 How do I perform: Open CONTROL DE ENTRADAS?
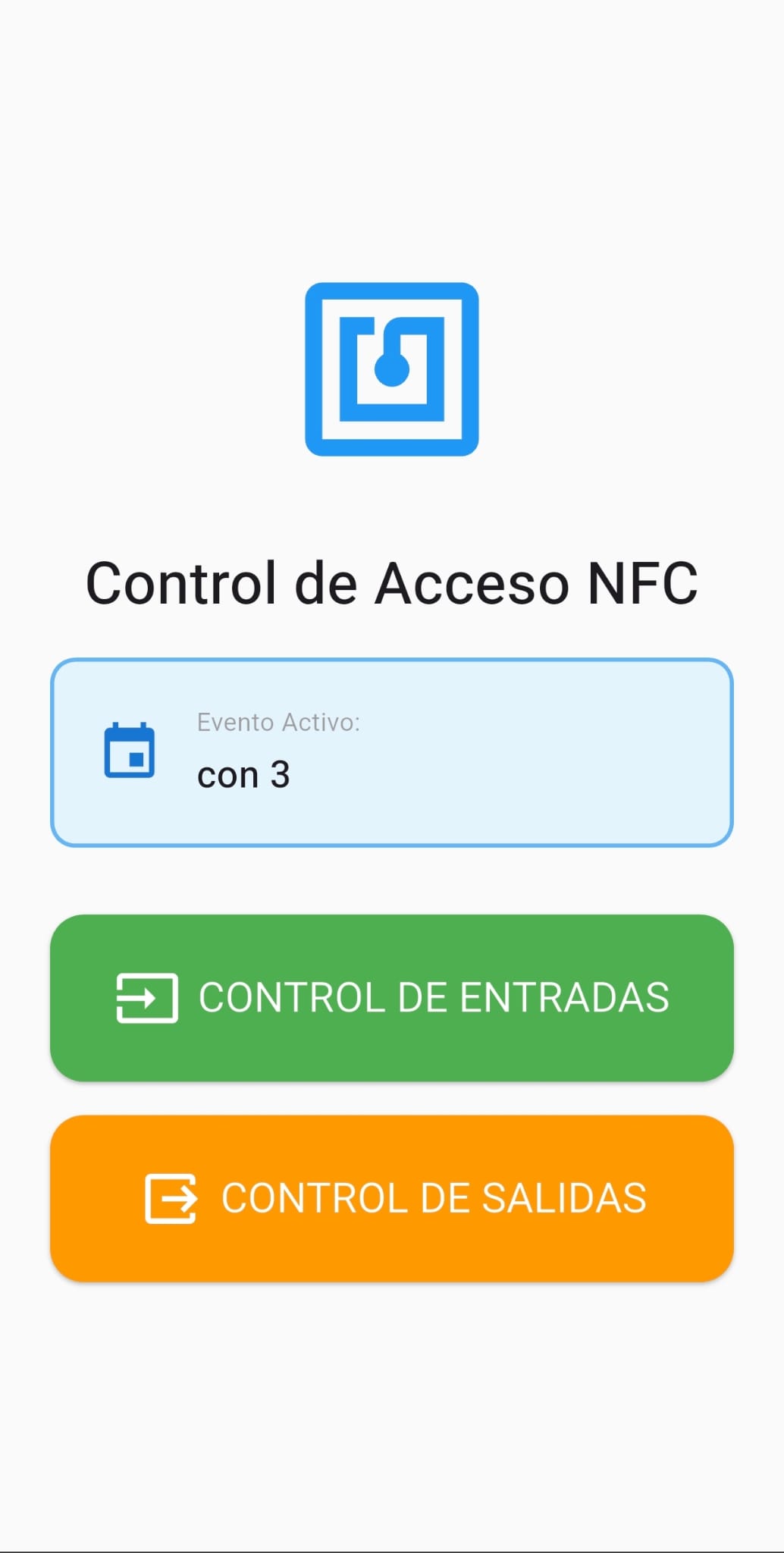392,996
